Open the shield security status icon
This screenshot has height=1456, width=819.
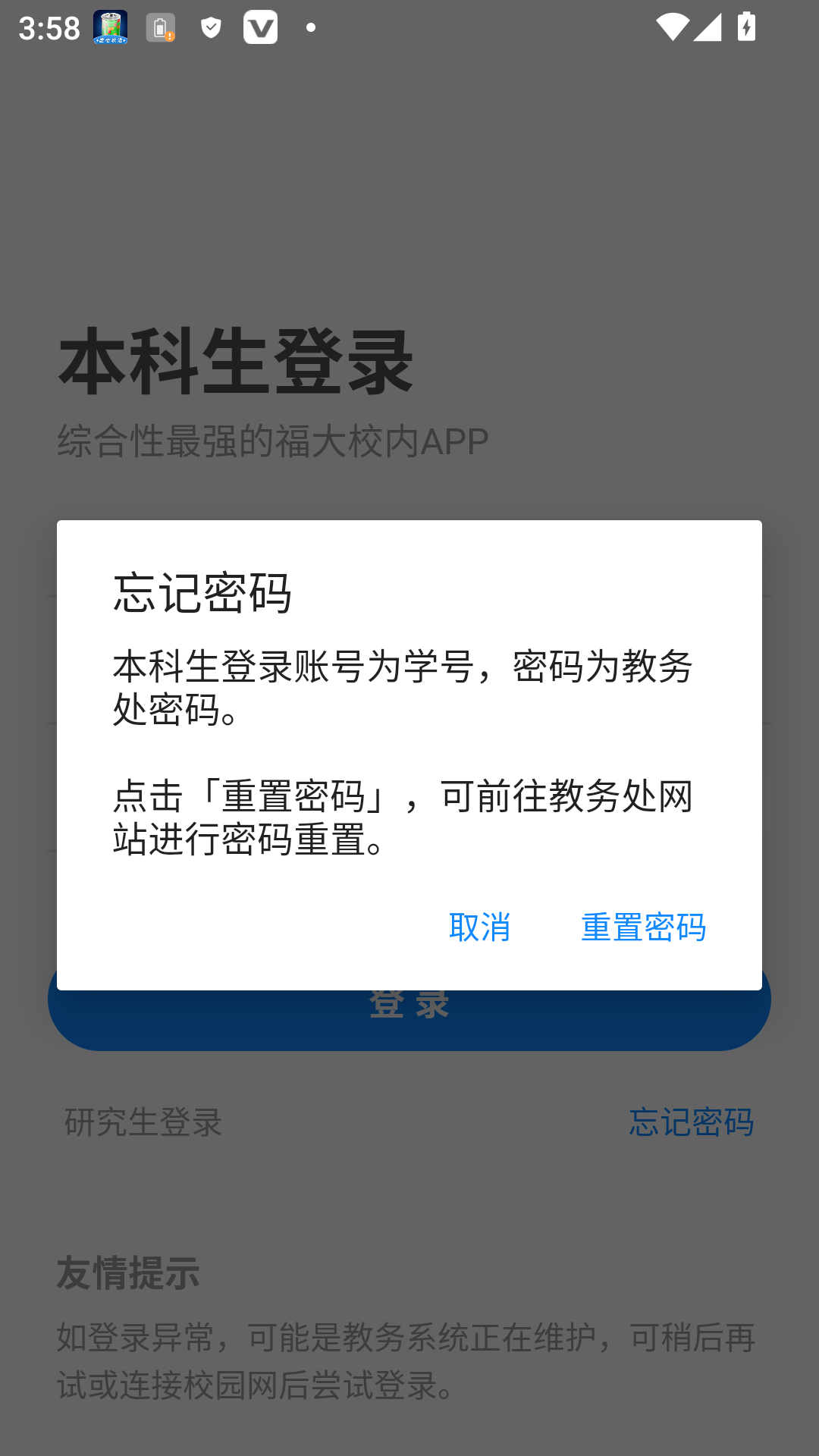click(x=209, y=29)
